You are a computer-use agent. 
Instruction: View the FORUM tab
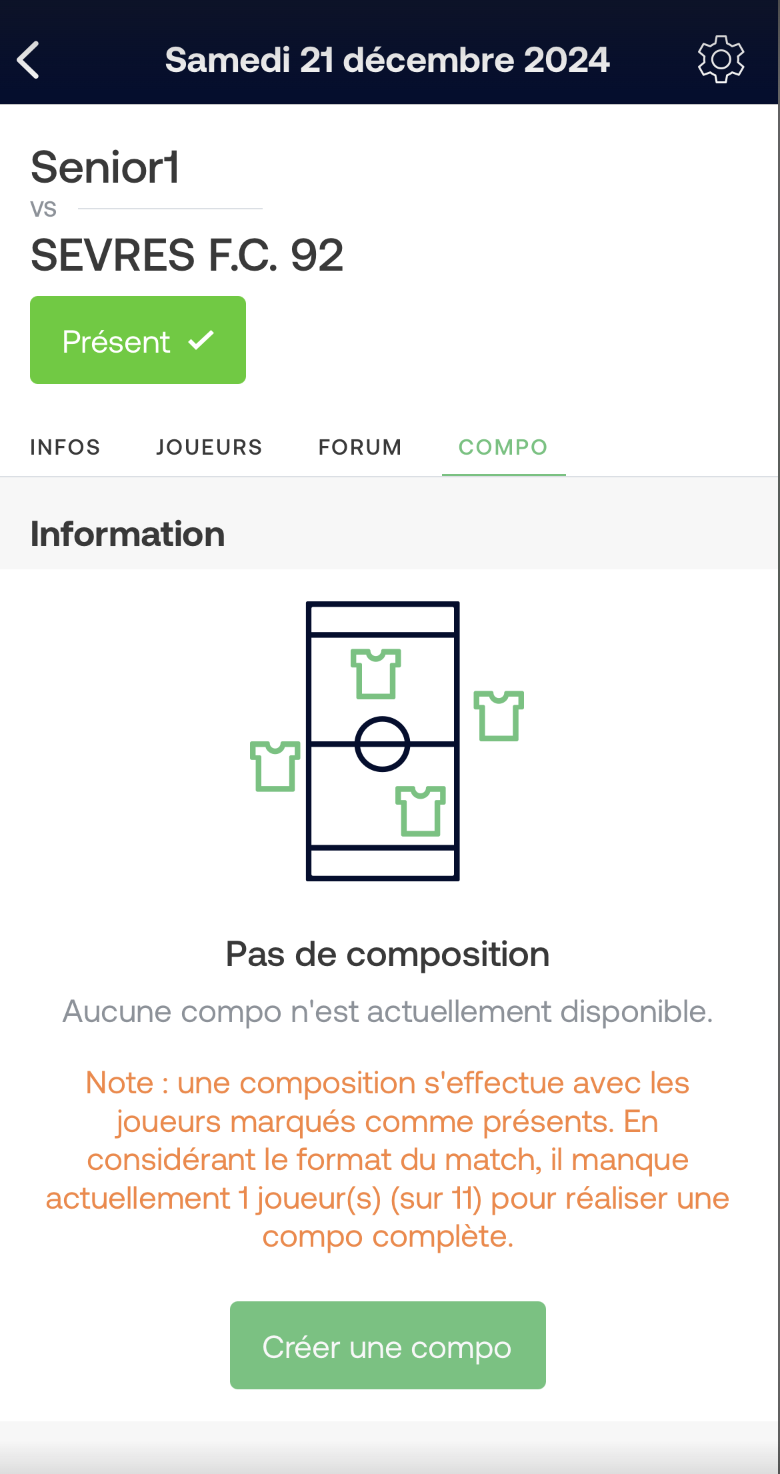pyautogui.click(x=360, y=447)
